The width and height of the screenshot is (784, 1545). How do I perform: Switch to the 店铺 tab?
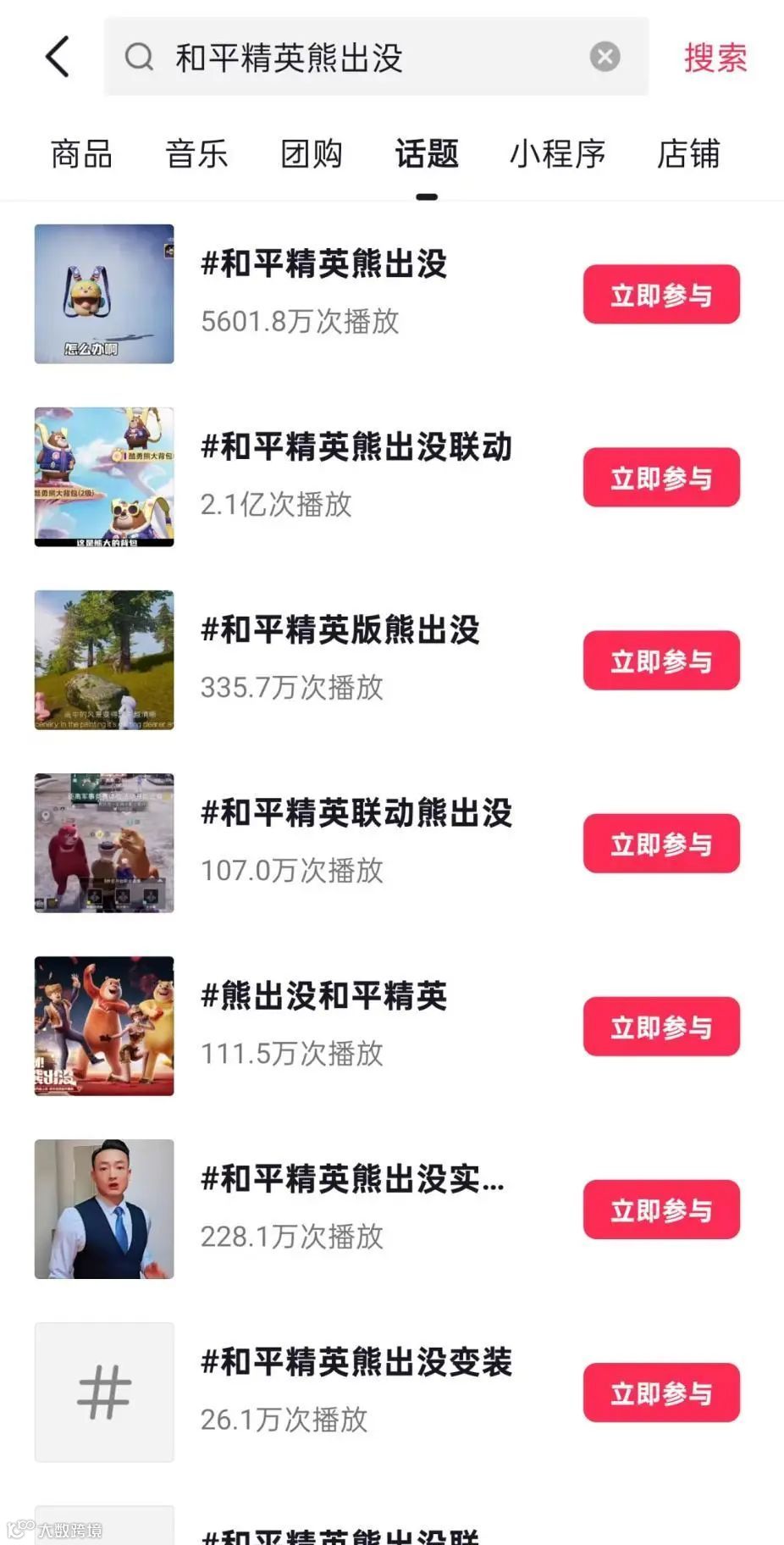click(687, 154)
